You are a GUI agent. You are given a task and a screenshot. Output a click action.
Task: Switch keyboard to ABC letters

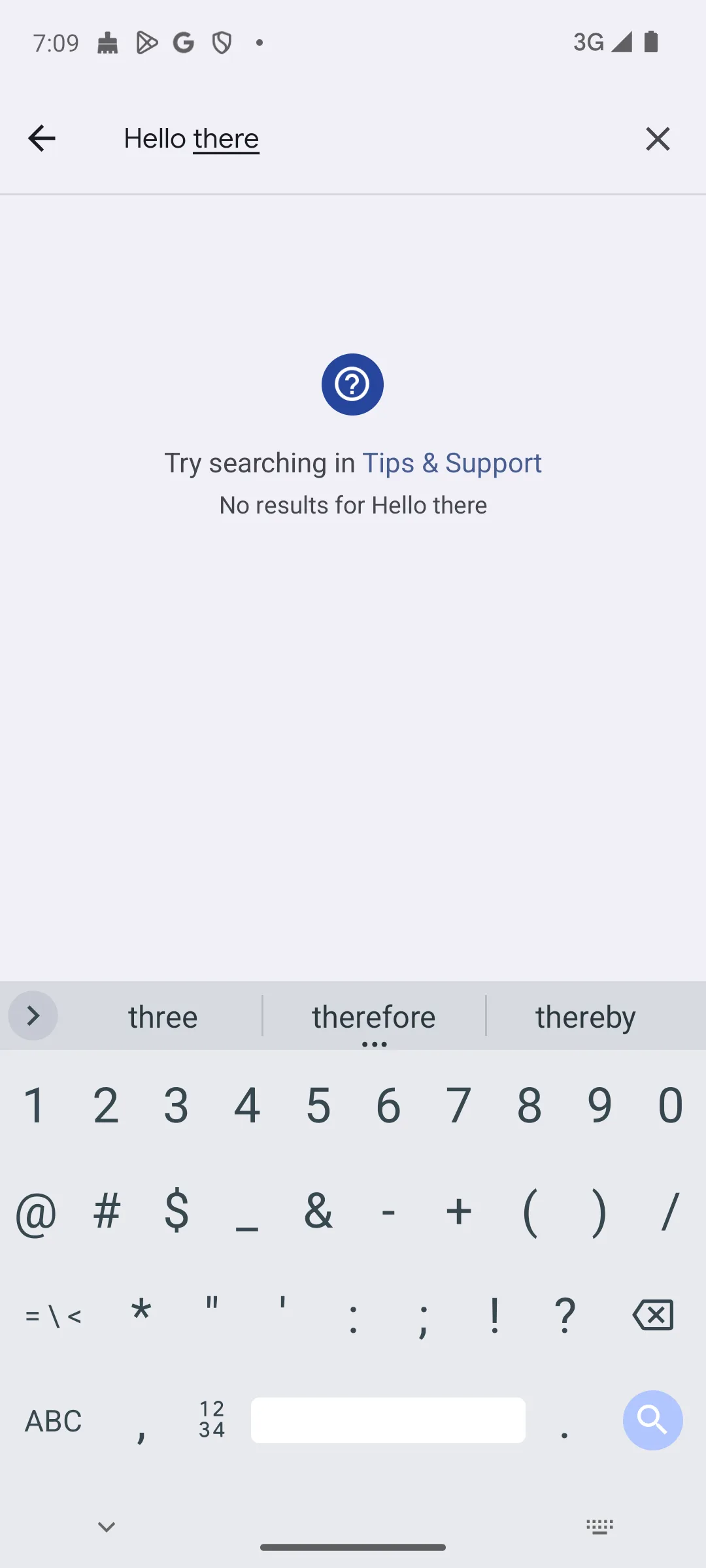53,1420
